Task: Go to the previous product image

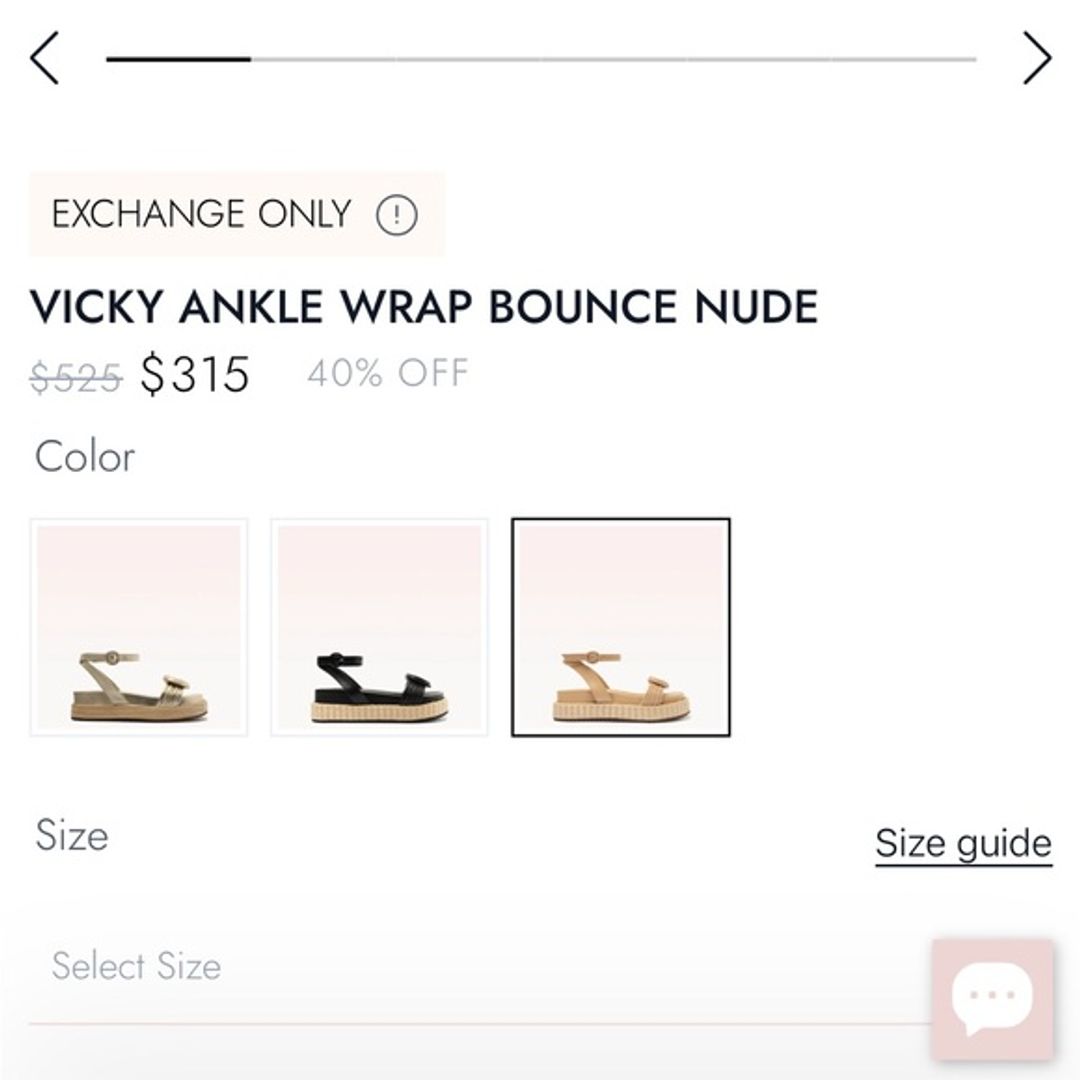Action: pos(45,58)
